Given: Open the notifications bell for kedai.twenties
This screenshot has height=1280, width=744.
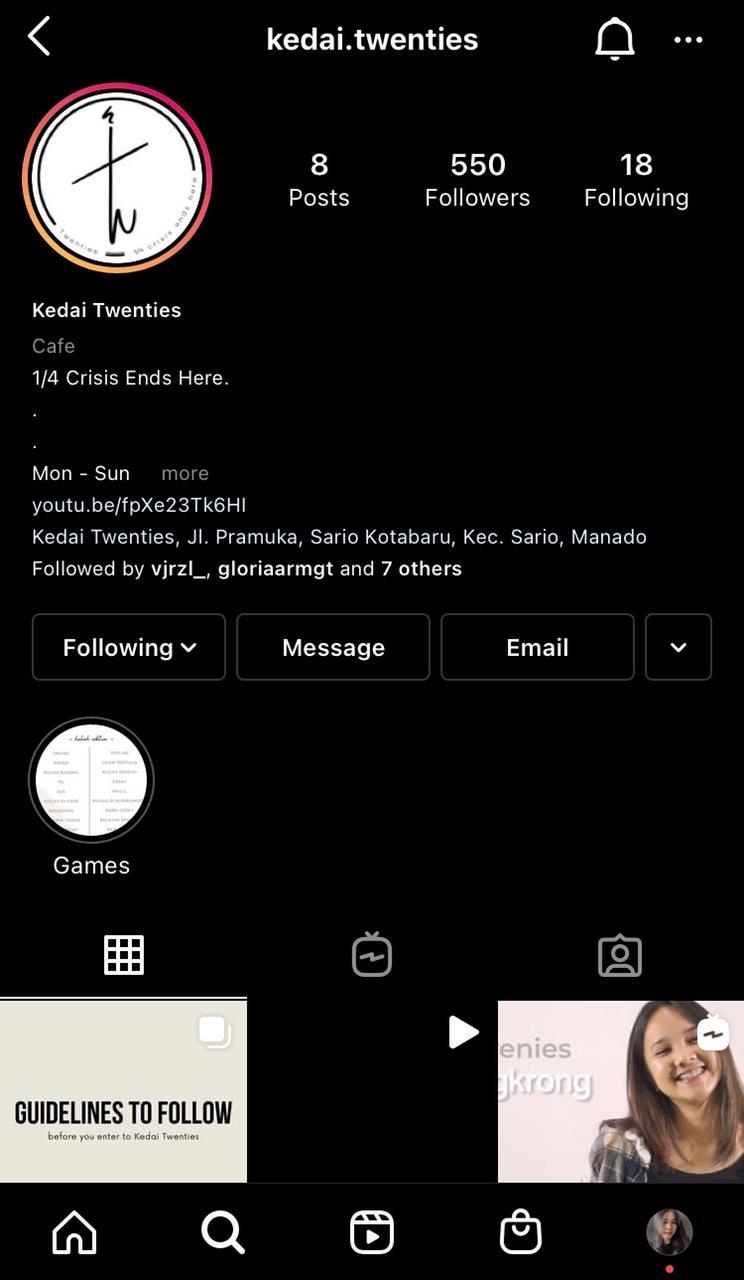Looking at the screenshot, I should point(615,39).
